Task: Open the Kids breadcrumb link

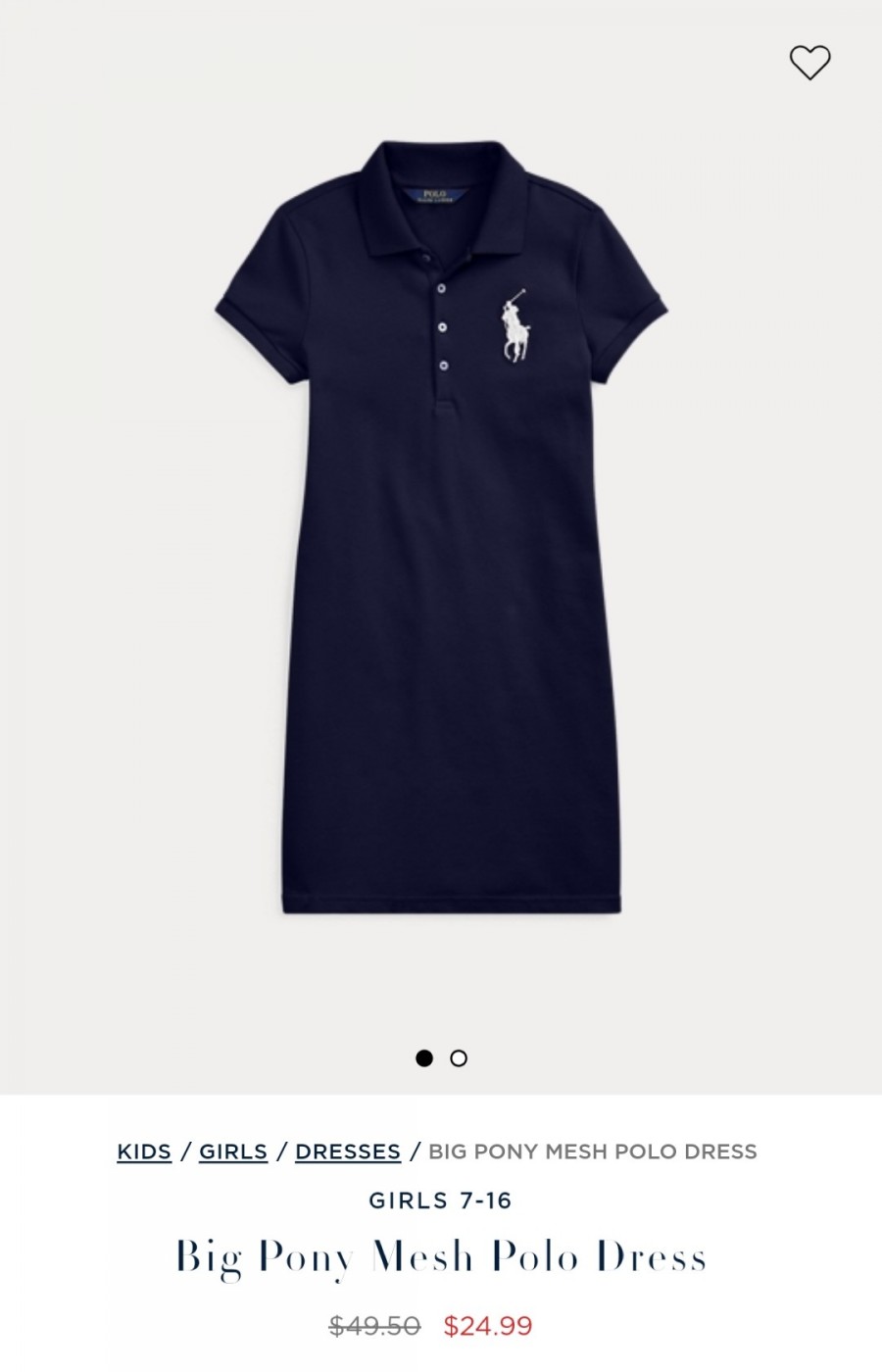Action: [144, 1151]
